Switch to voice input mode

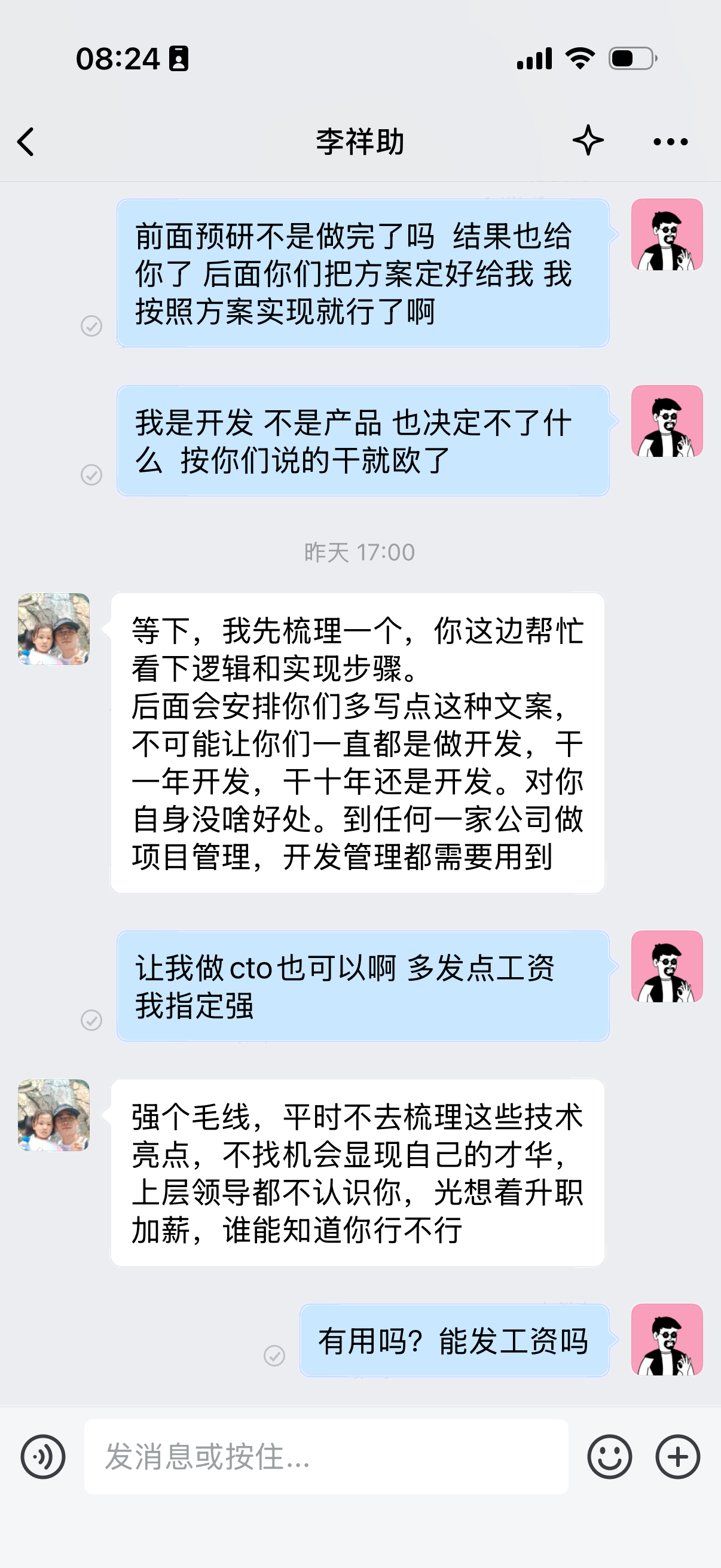point(43,1457)
